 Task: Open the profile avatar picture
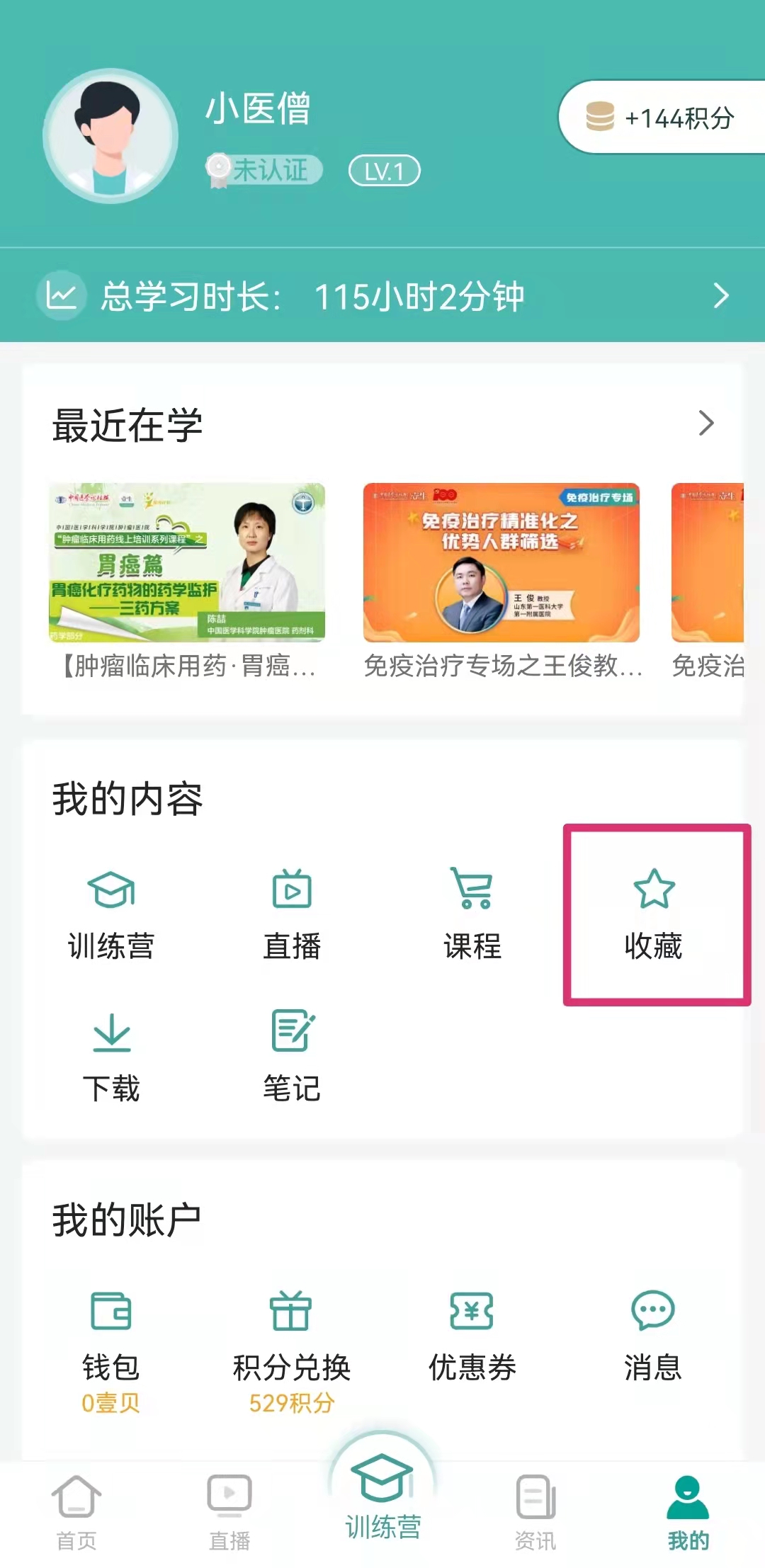click(110, 136)
